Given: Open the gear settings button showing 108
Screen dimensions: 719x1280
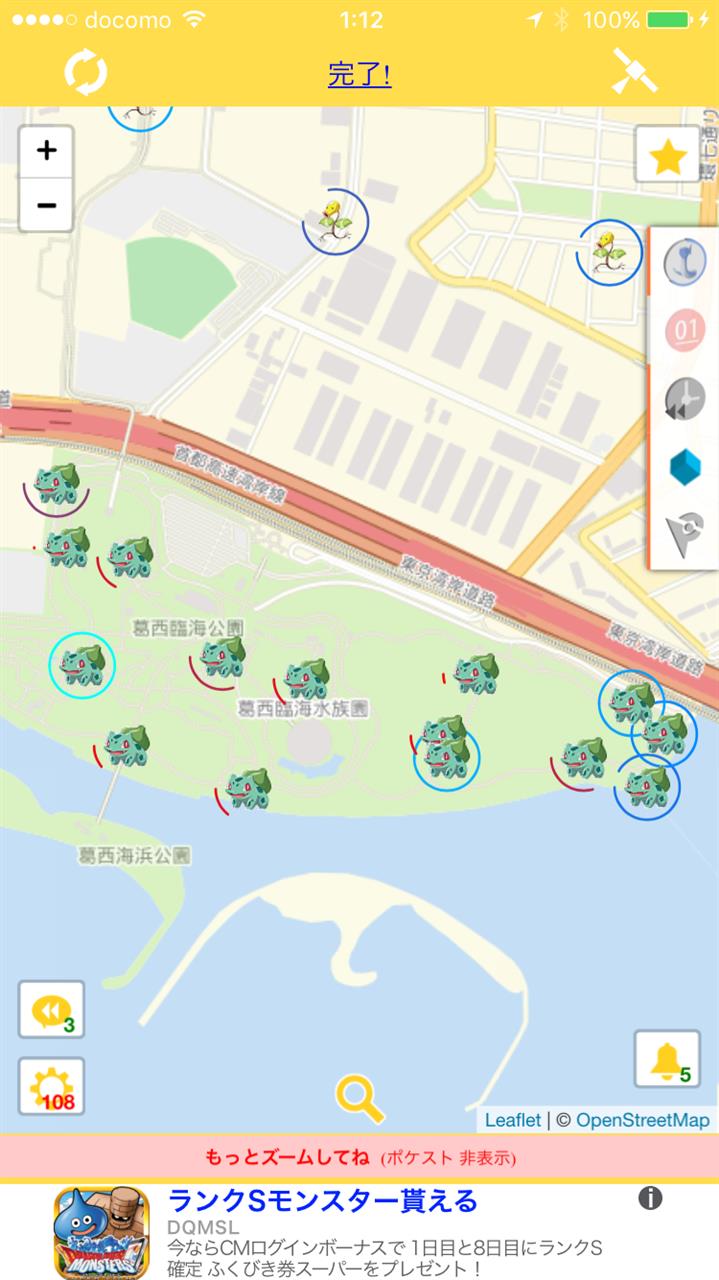Looking at the screenshot, I should tap(51, 1087).
